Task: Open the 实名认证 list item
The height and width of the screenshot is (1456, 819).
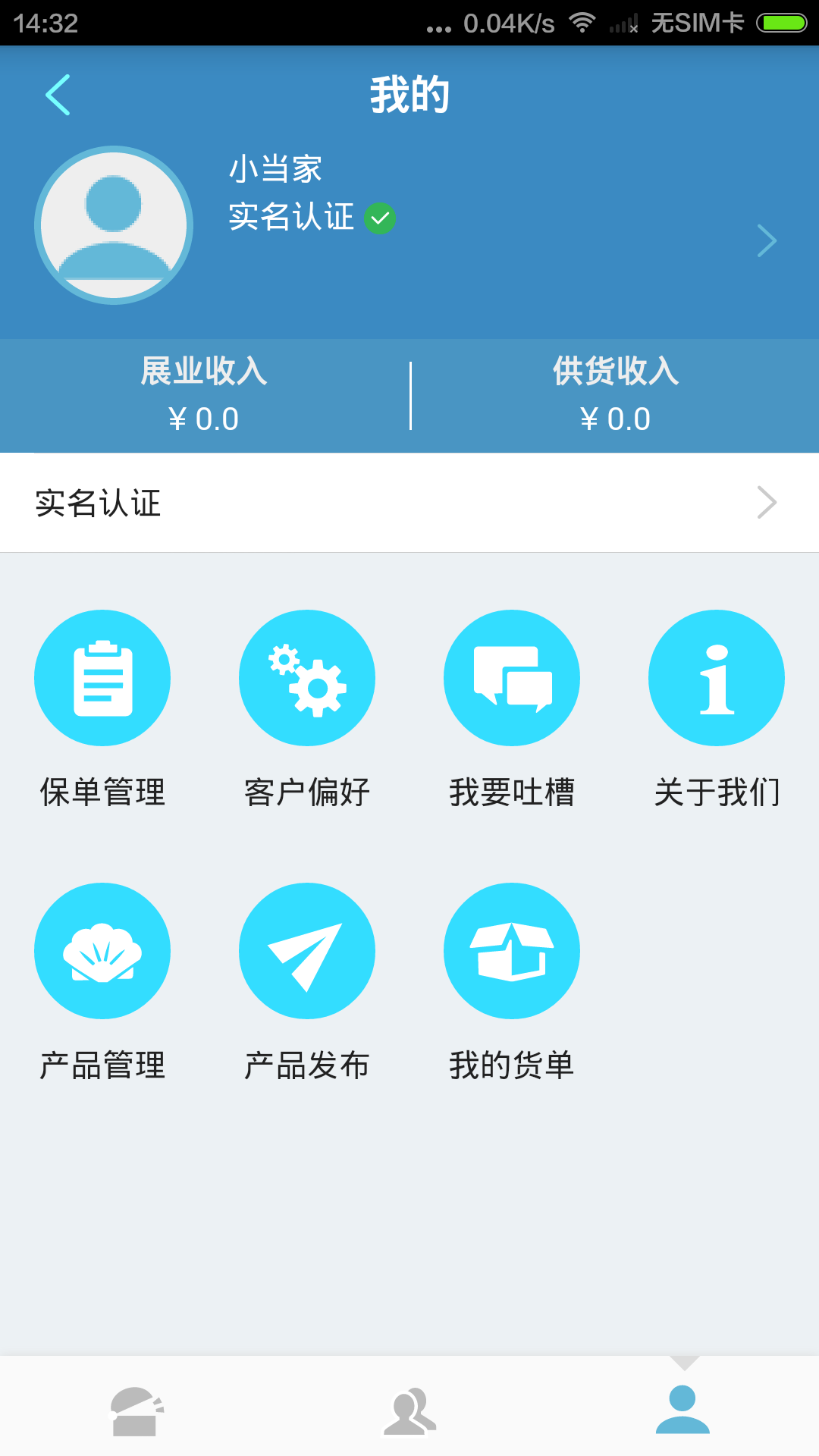Action: [x=303, y=502]
